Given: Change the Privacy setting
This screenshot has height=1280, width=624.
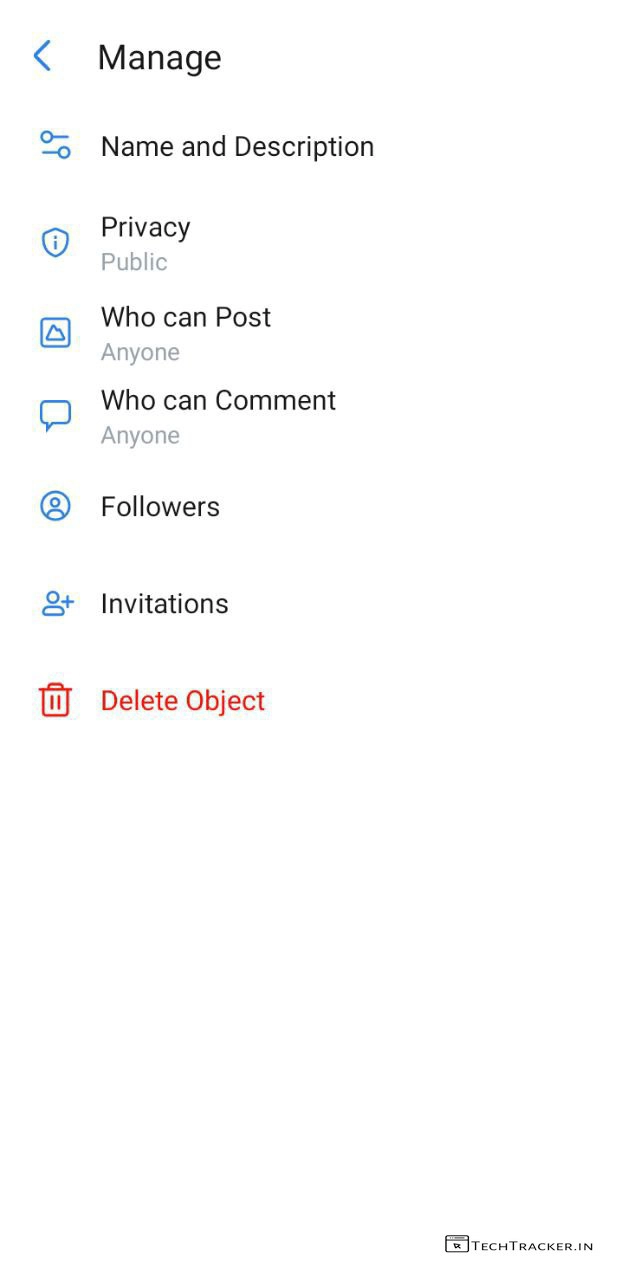Looking at the screenshot, I should [x=146, y=243].
